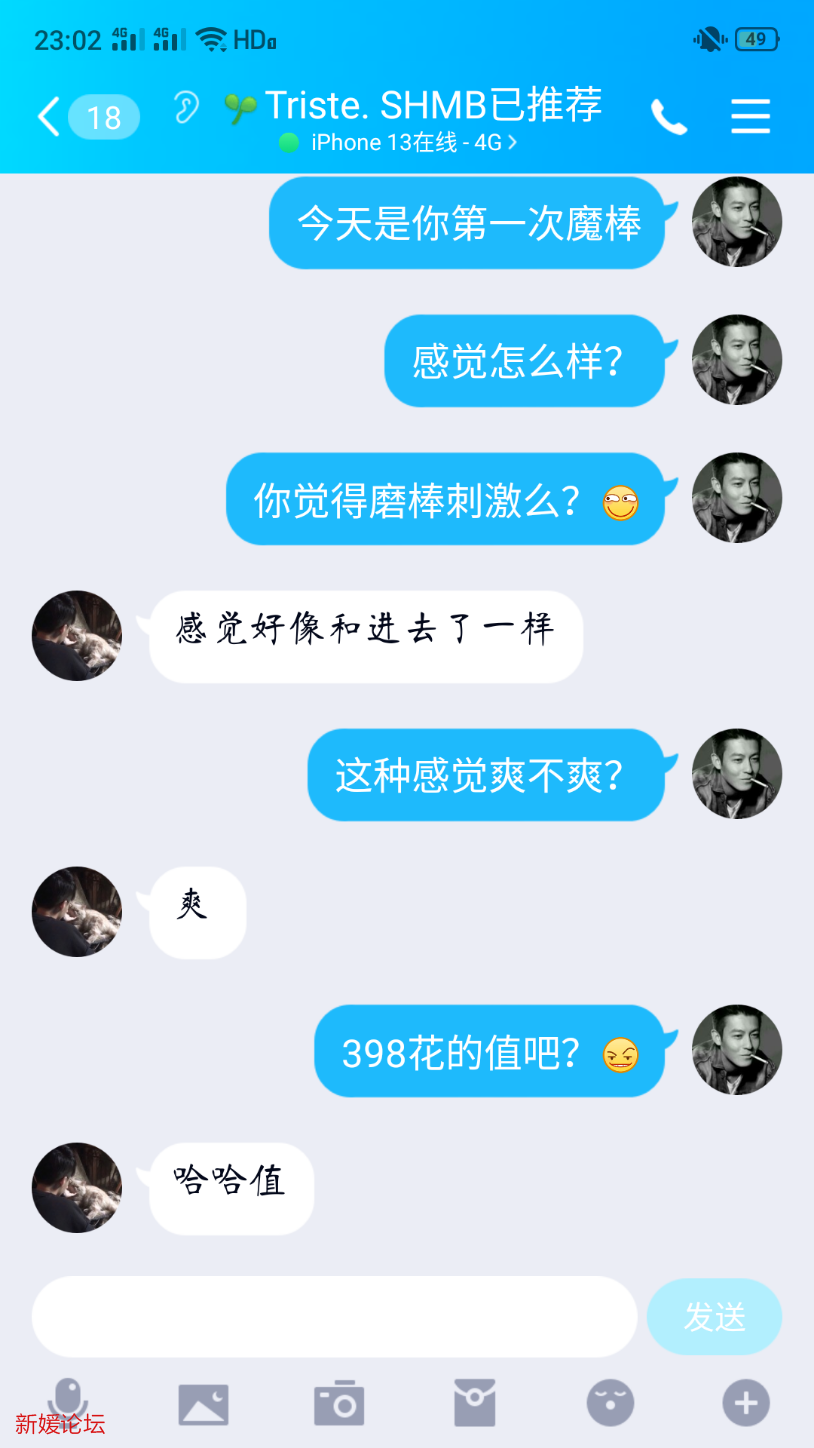This screenshot has width=814, height=1448.
Task: Open the photo gallery picker icon
Action: coord(204,1402)
